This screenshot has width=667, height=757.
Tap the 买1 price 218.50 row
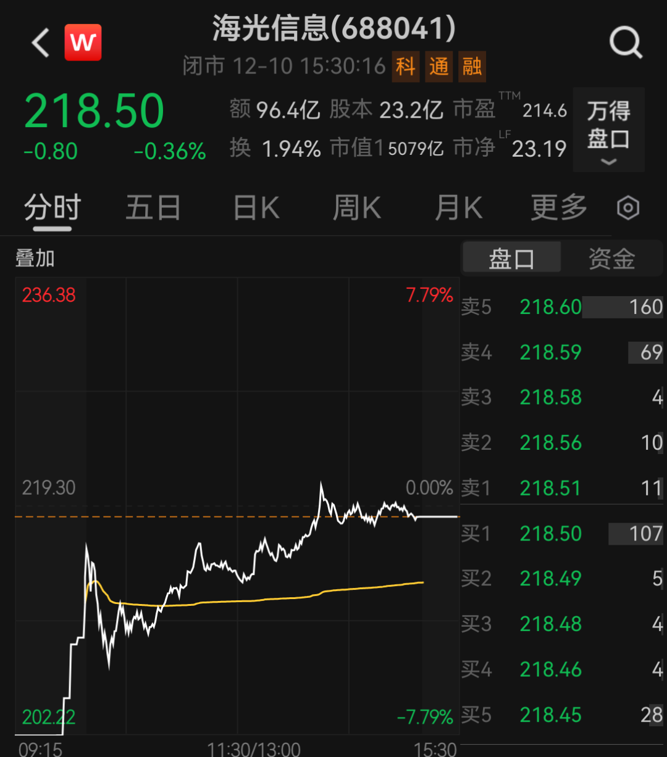tap(562, 533)
